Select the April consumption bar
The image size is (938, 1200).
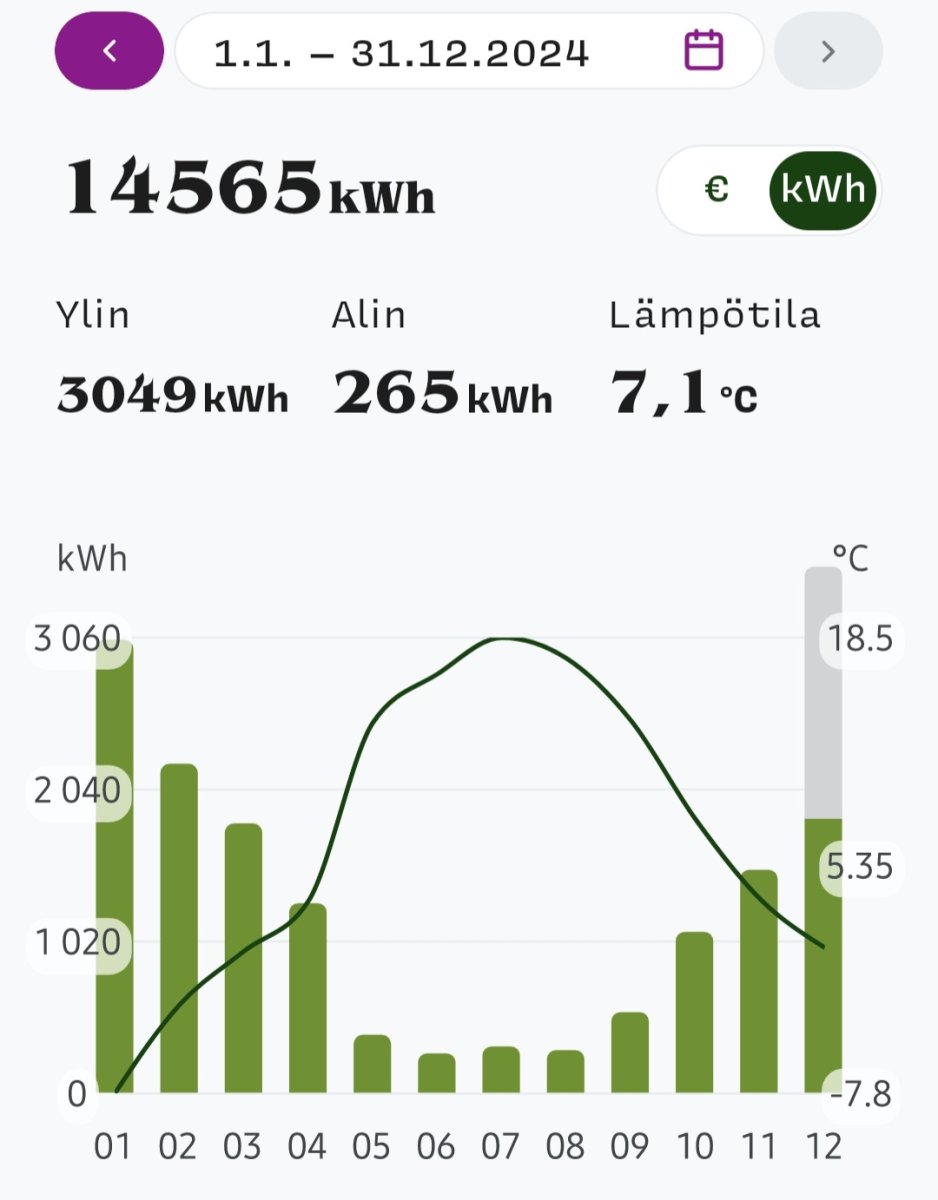308,998
